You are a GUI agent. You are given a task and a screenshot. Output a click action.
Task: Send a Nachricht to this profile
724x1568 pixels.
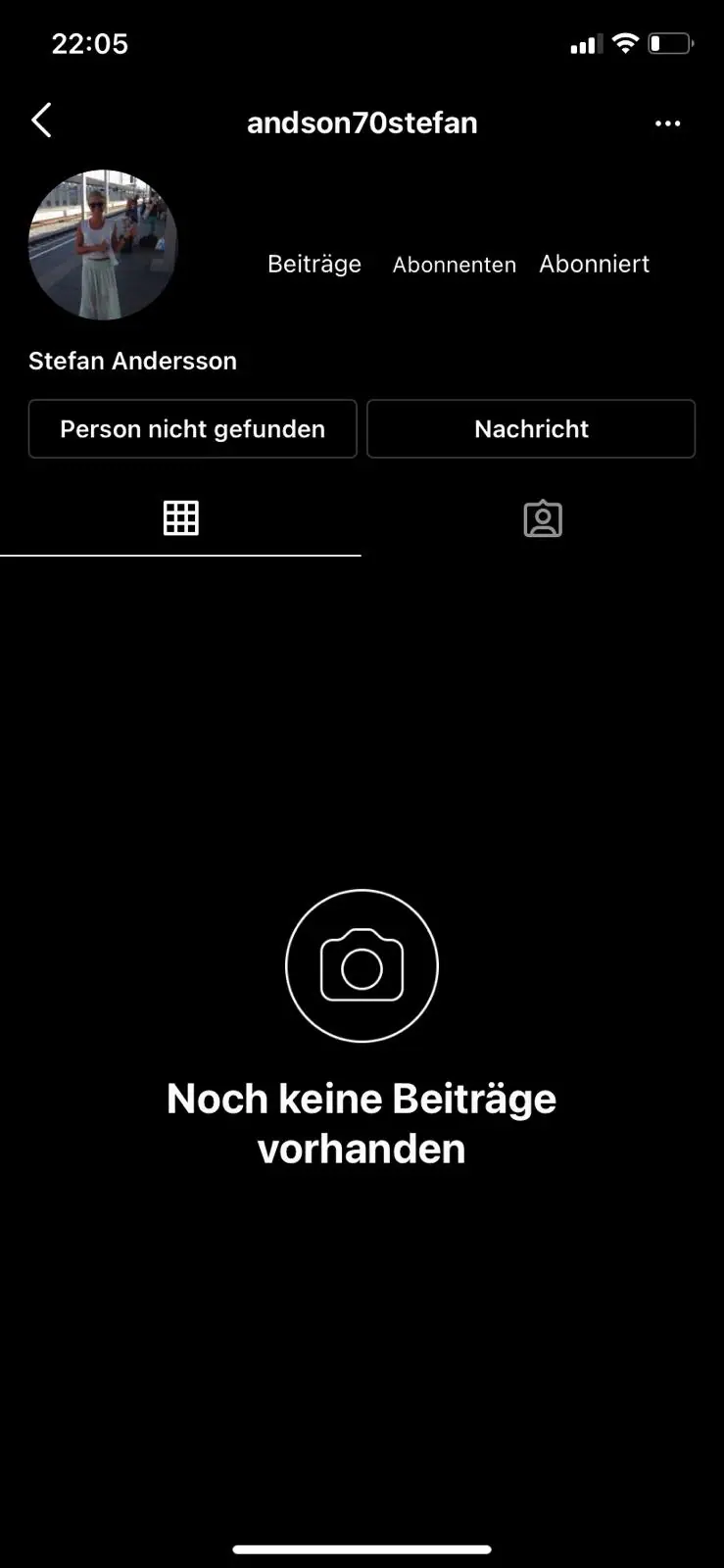tap(531, 429)
